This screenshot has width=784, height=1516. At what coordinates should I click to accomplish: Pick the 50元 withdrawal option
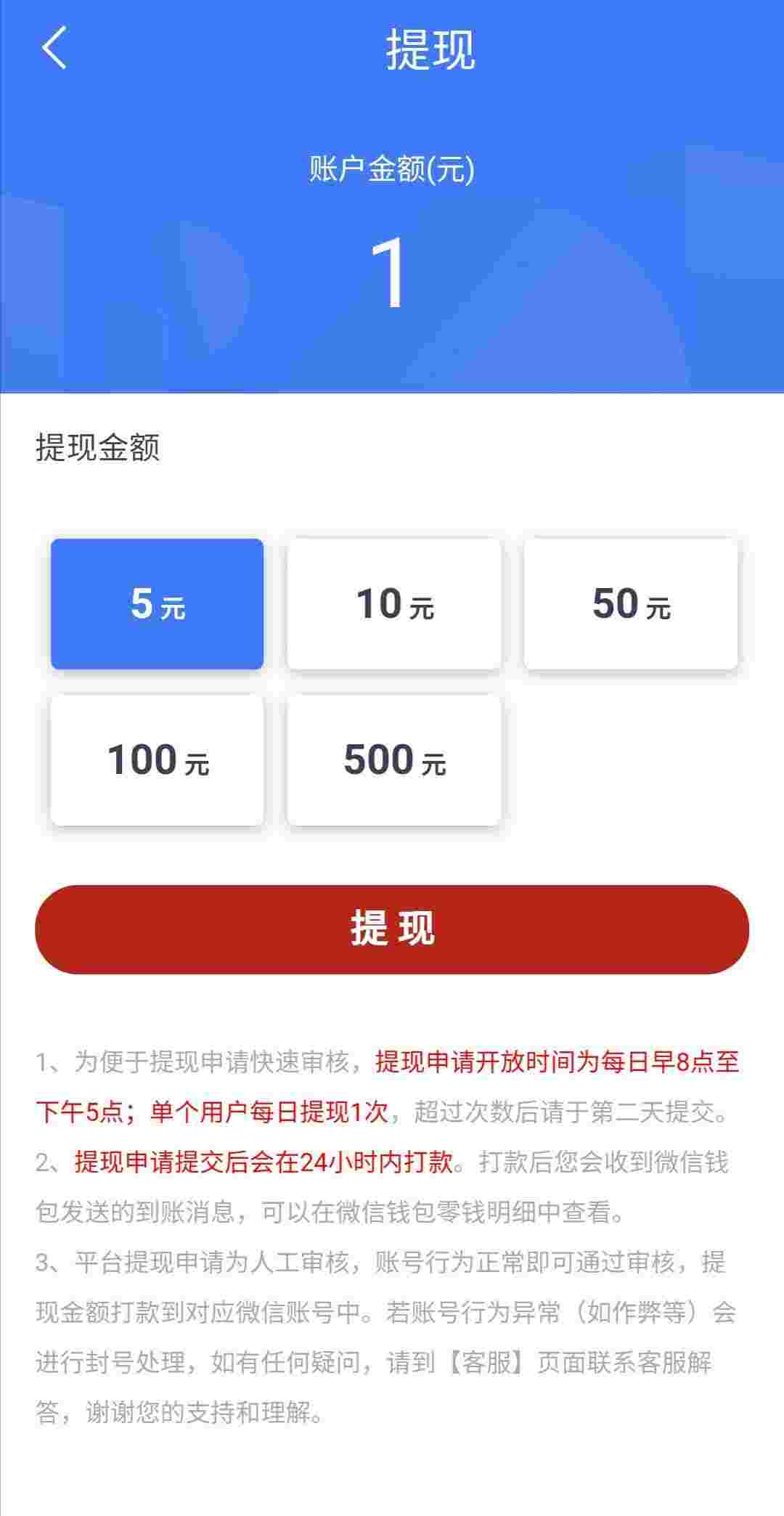[631, 603]
